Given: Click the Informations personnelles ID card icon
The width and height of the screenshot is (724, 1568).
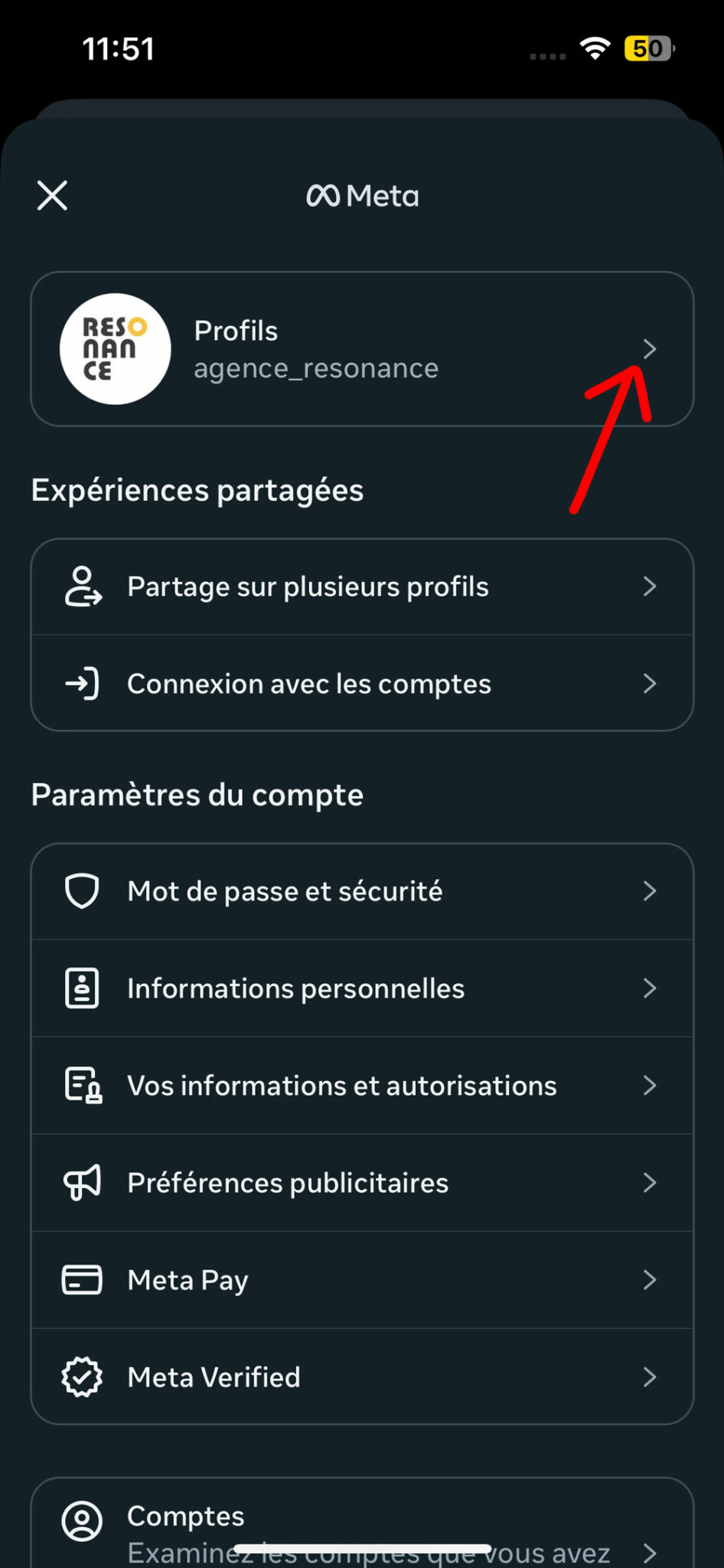Looking at the screenshot, I should [83, 988].
